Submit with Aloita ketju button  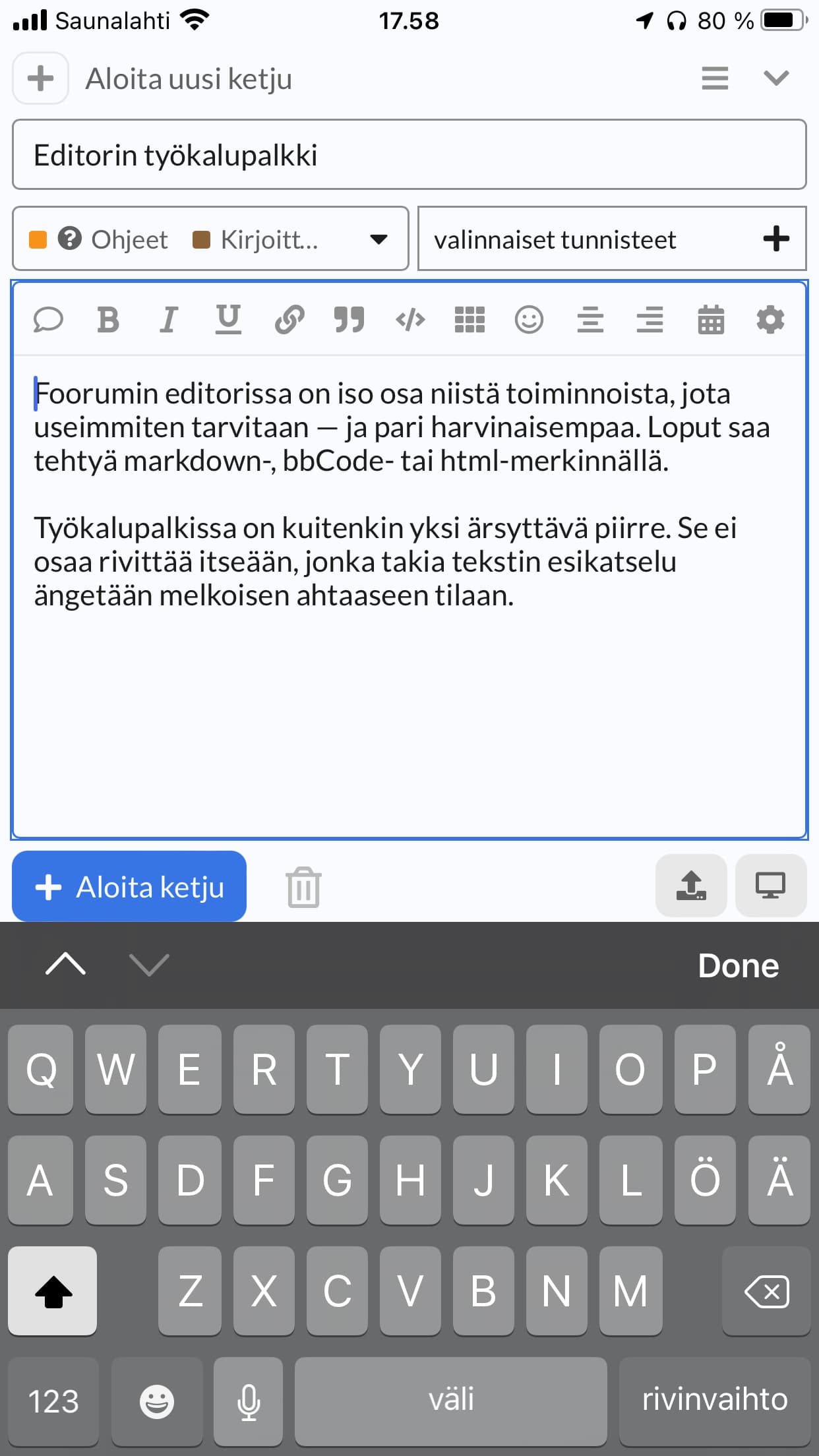(x=129, y=886)
